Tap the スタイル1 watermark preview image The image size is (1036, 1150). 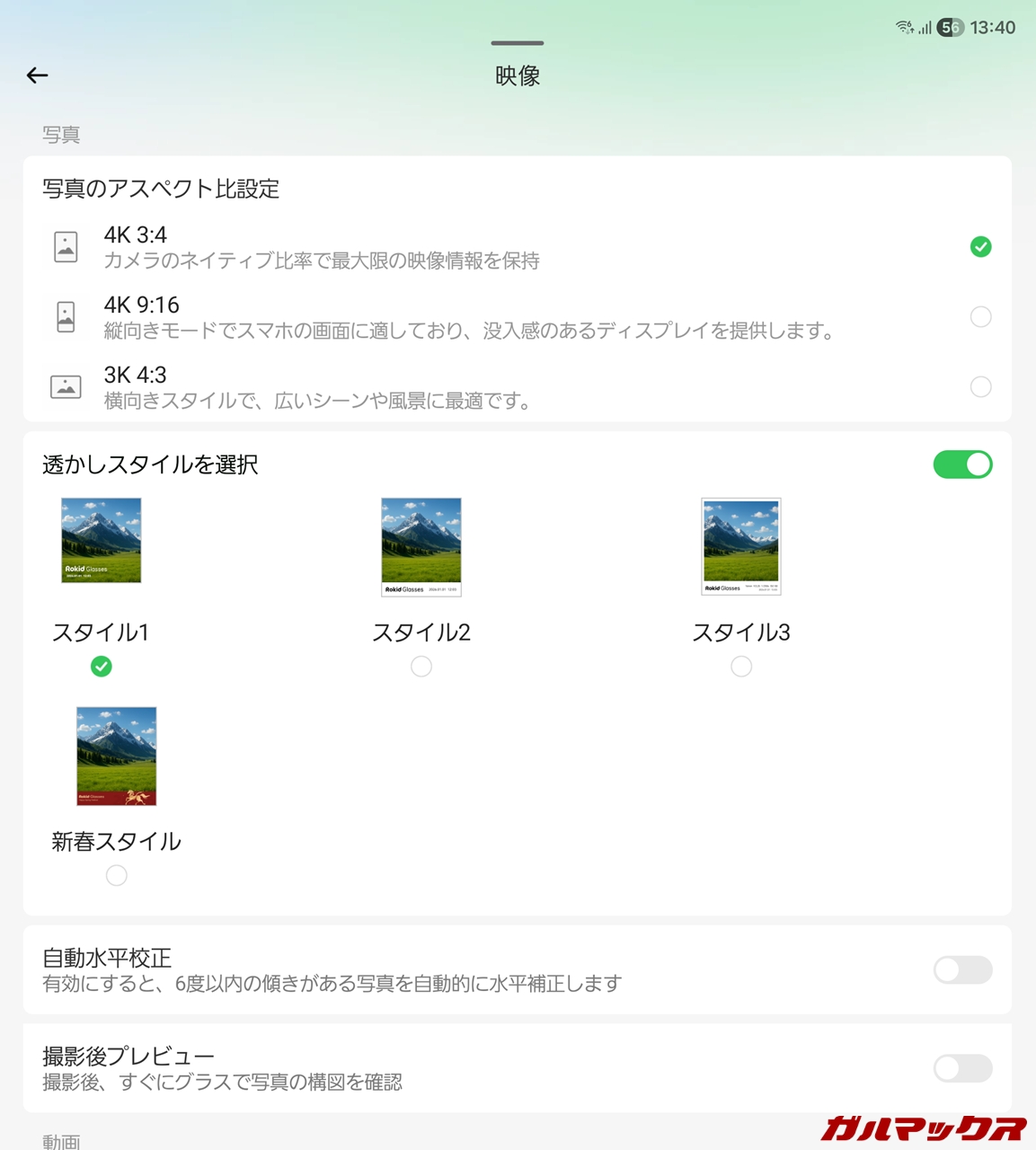(102, 541)
